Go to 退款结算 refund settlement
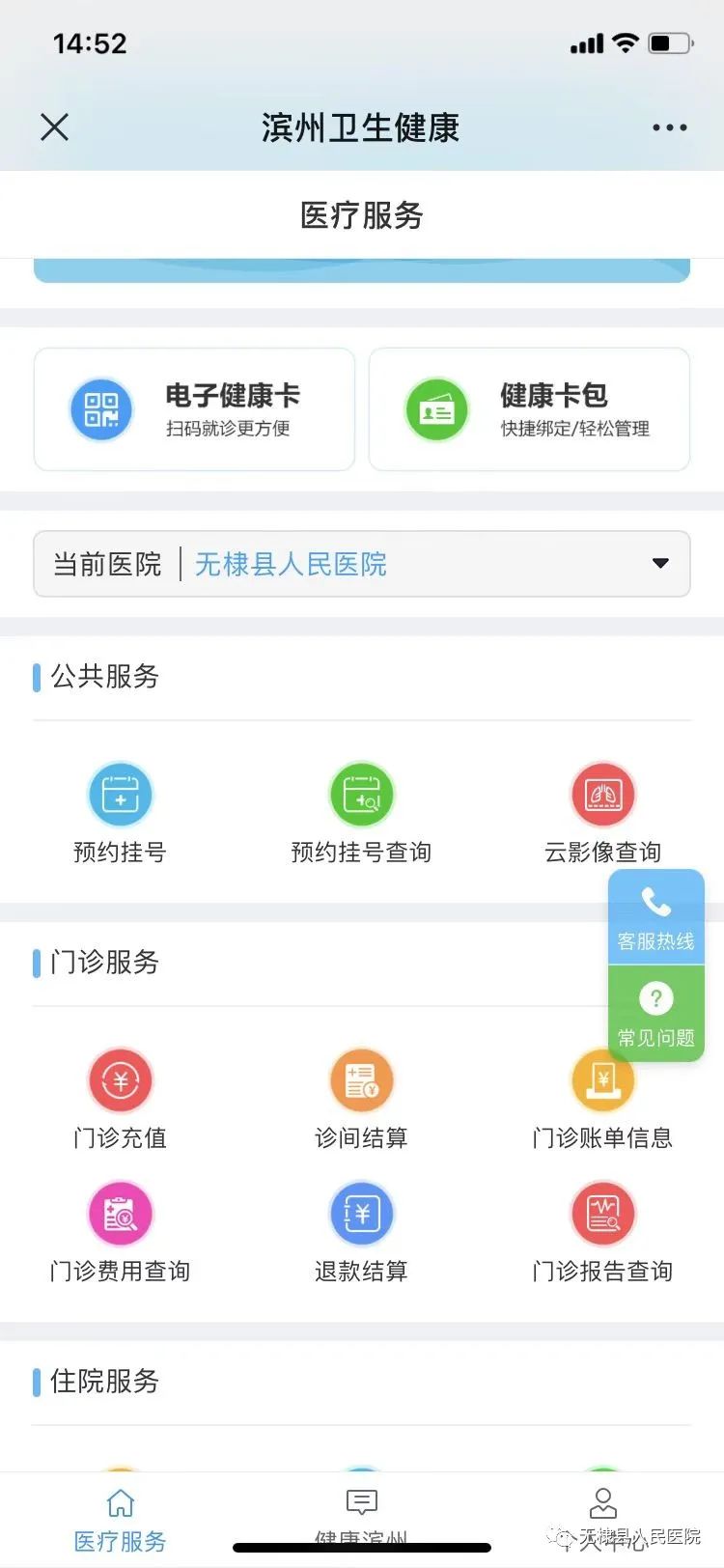The image size is (724, 1568). click(361, 1231)
